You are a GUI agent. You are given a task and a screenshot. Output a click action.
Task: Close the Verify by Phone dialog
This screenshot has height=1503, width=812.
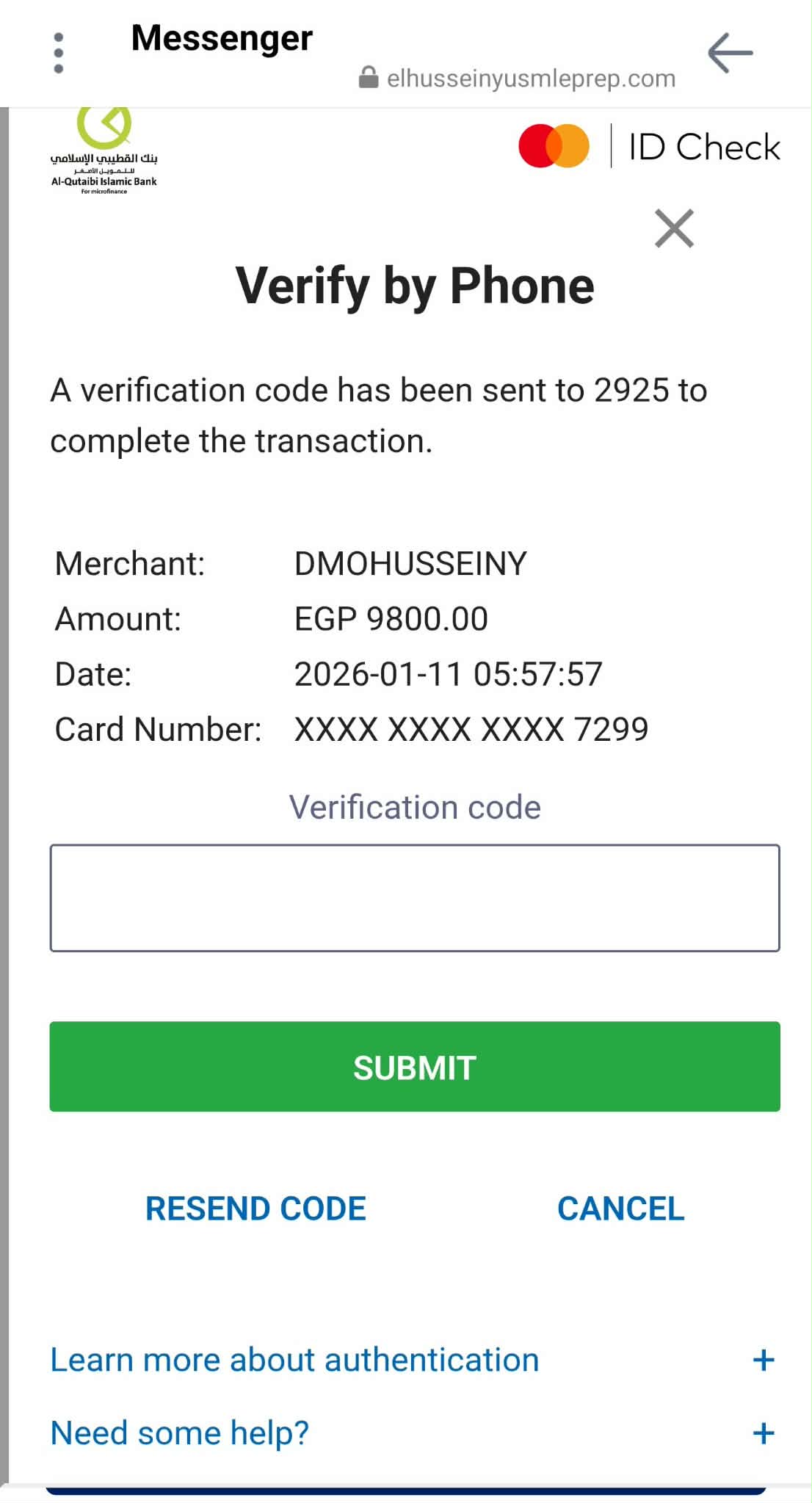click(674, 228)
